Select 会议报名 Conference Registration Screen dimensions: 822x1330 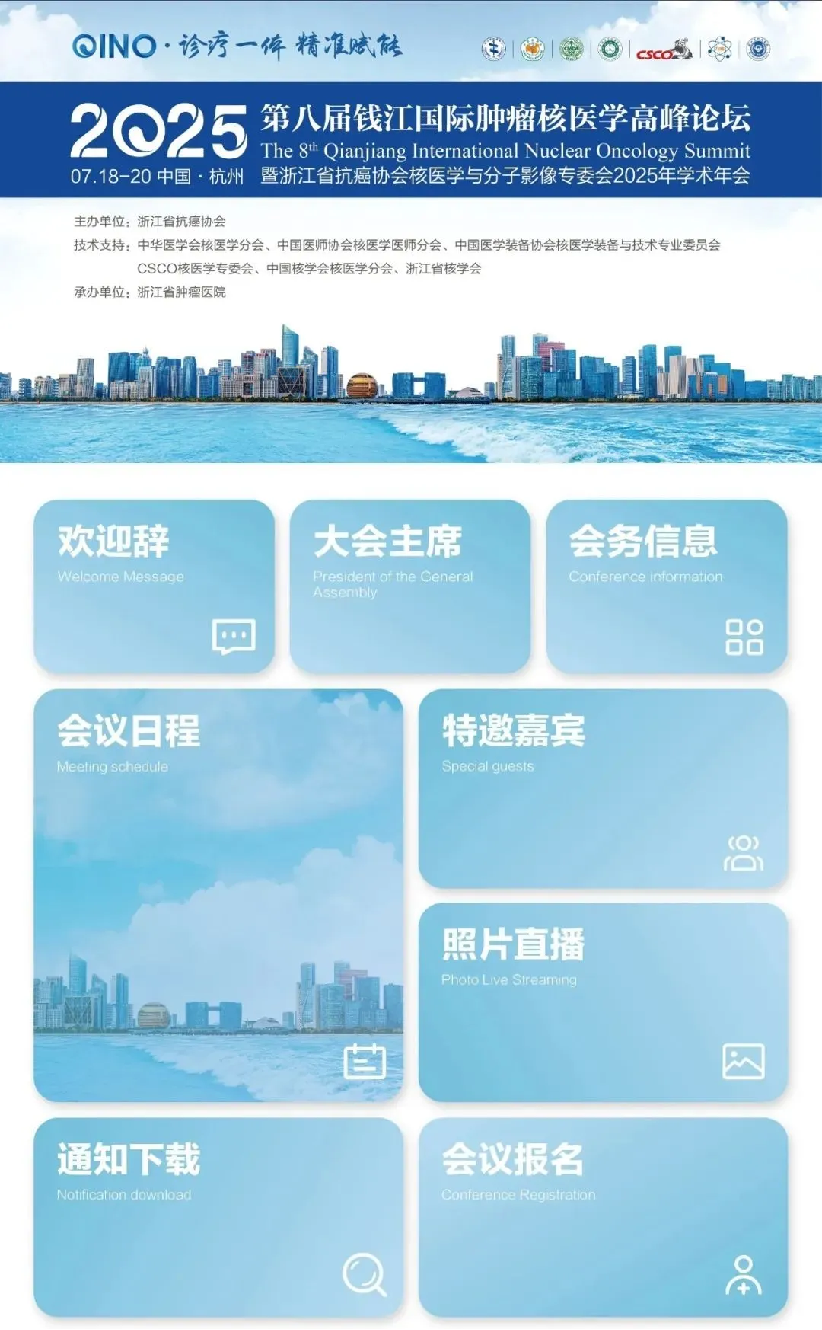pyautogui.click(x=603, y=1216)
